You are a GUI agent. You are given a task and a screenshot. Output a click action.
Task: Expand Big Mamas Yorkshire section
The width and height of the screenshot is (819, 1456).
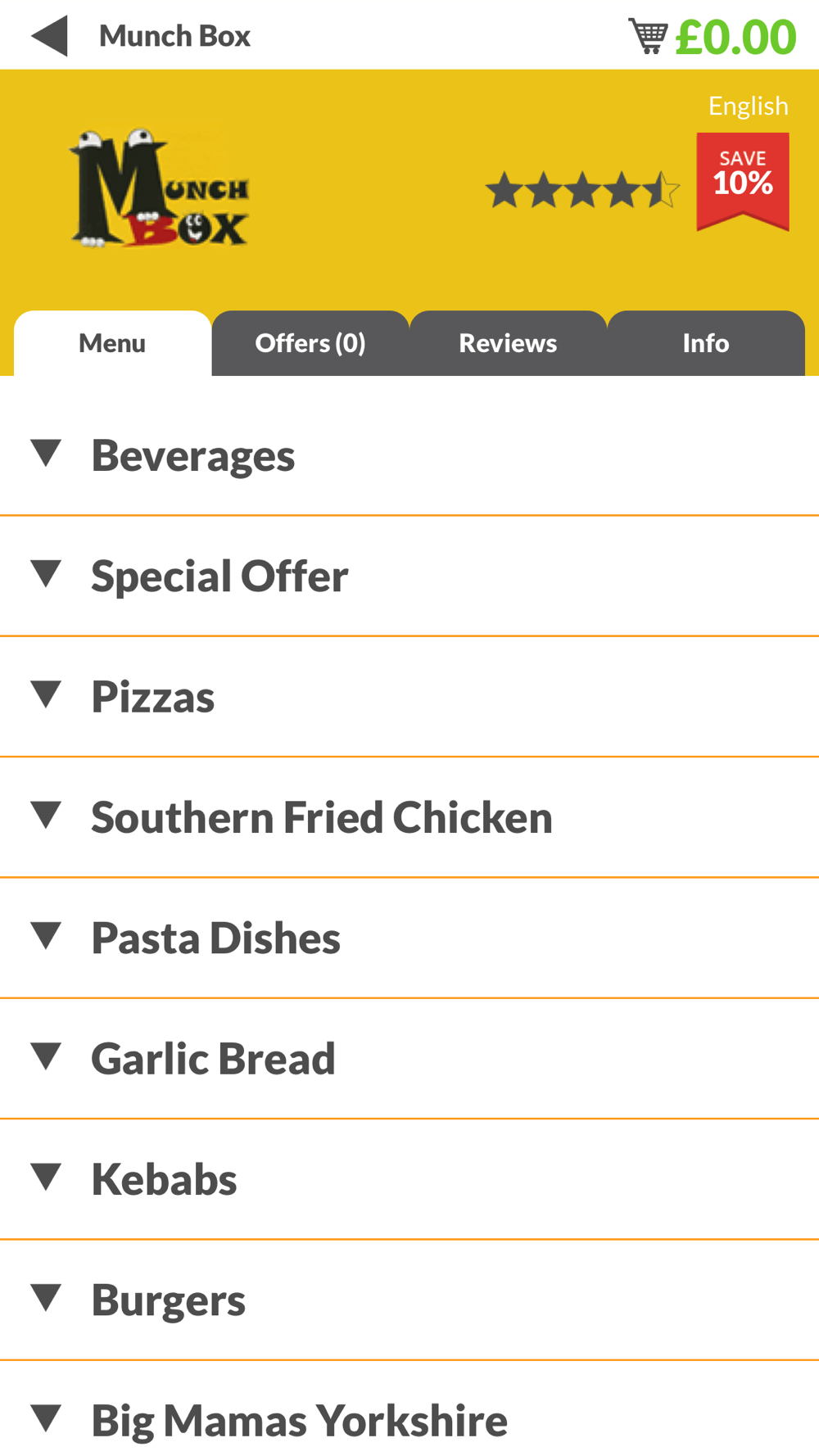pos(409,1409)
